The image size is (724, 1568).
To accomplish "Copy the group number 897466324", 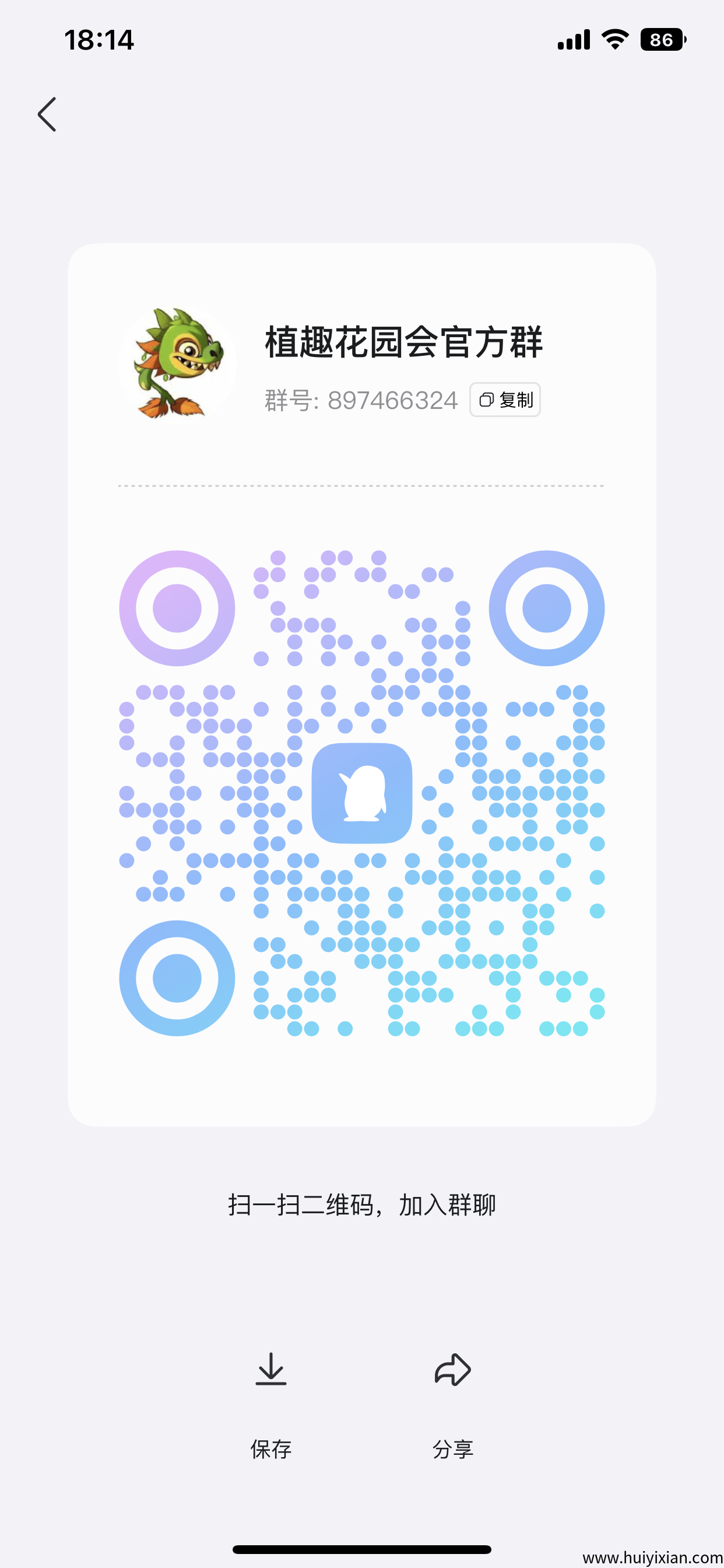I will point(504,400).
